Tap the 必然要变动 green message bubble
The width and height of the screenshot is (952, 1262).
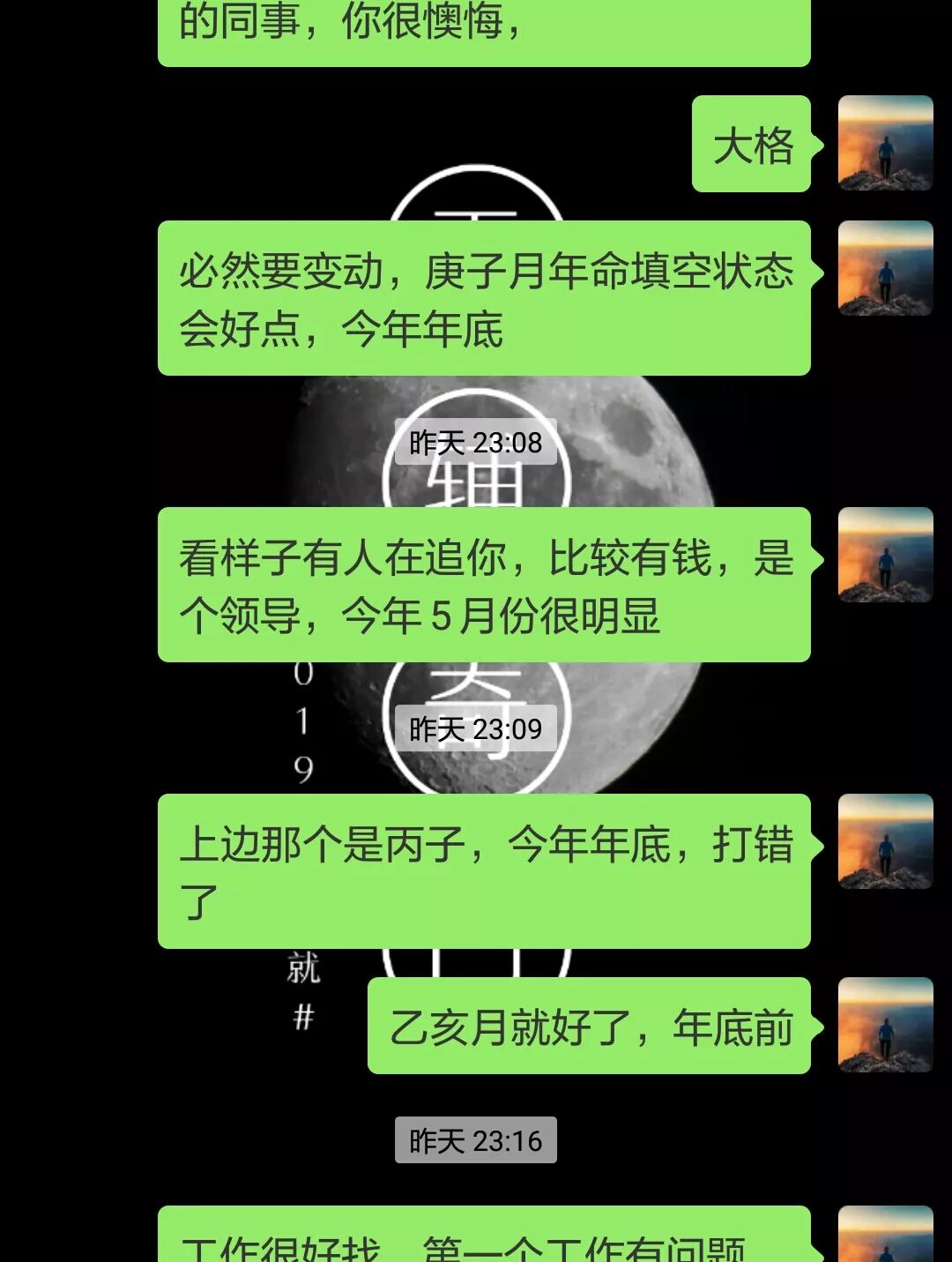485,295
